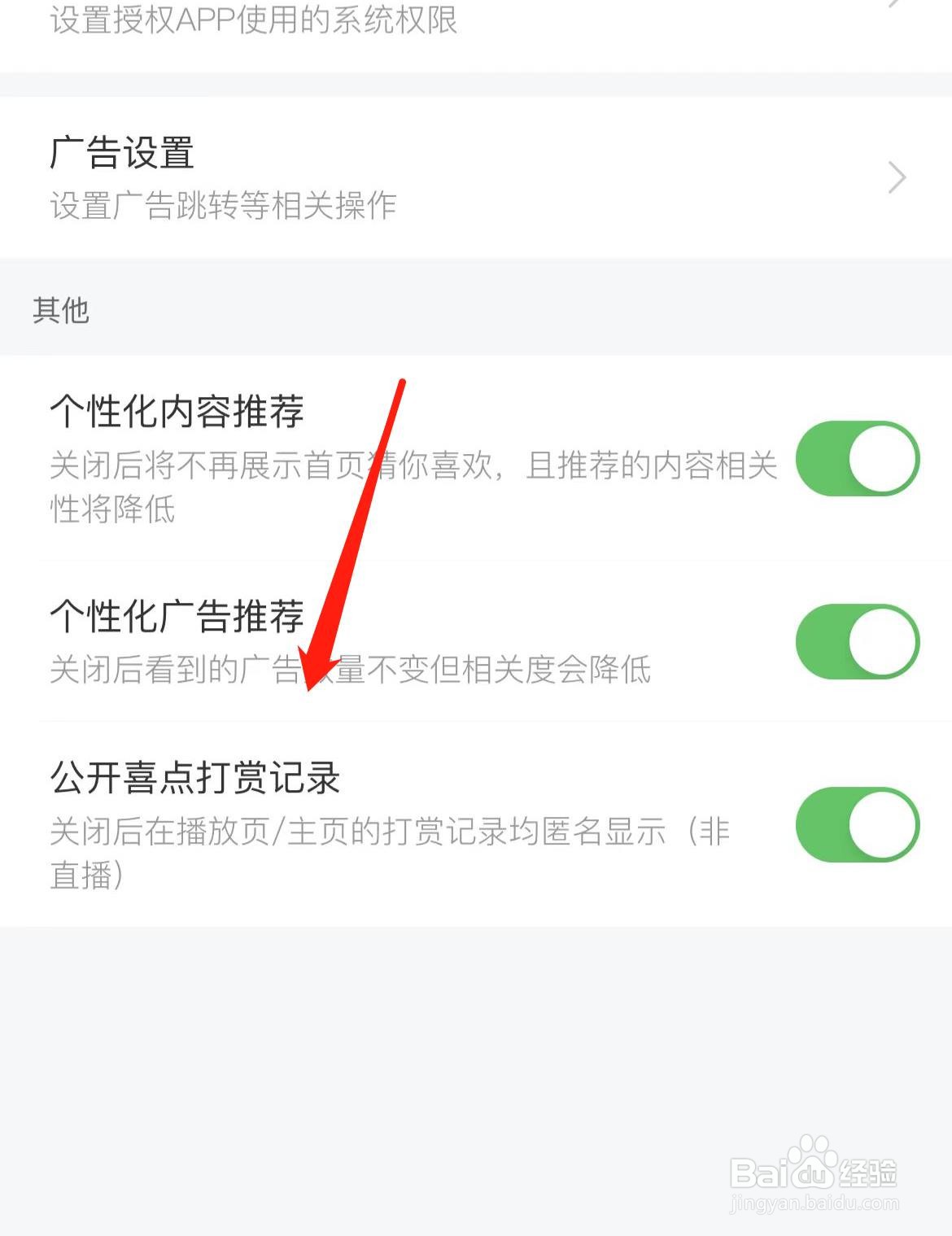Click the white knob of 公开喜点打赏记录 switch
The height and width of the screenshot is (1236, 952).
coord(885,824)
